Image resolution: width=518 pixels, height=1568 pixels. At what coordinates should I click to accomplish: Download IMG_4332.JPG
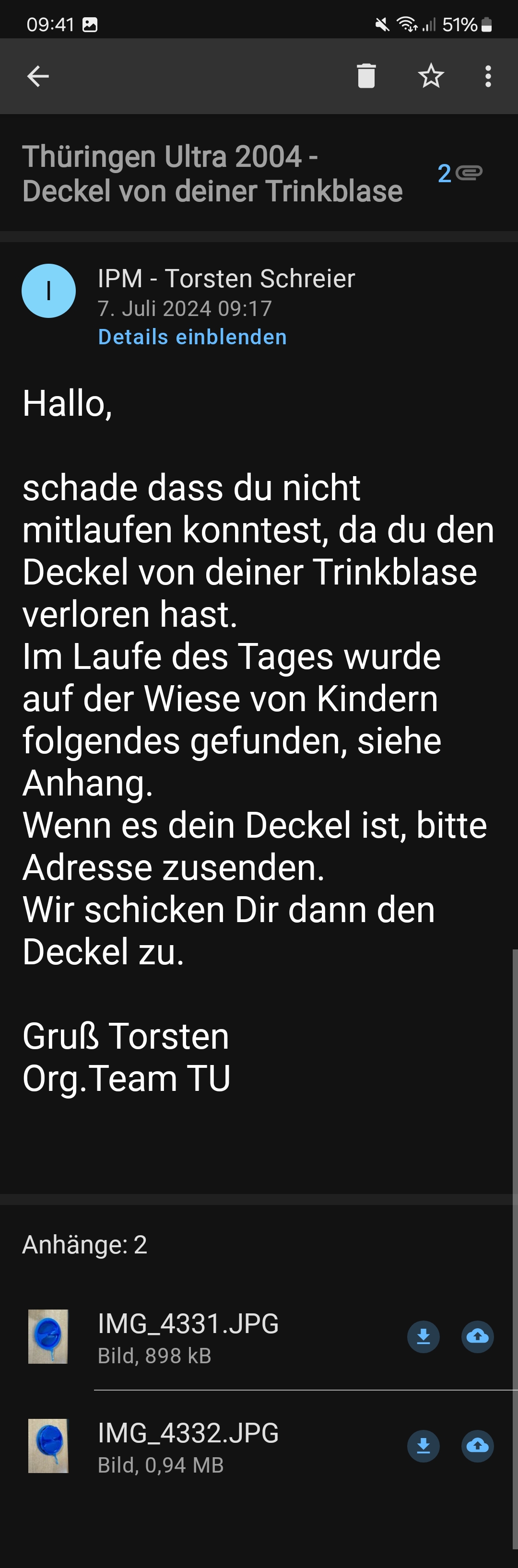click(423, 1446)
